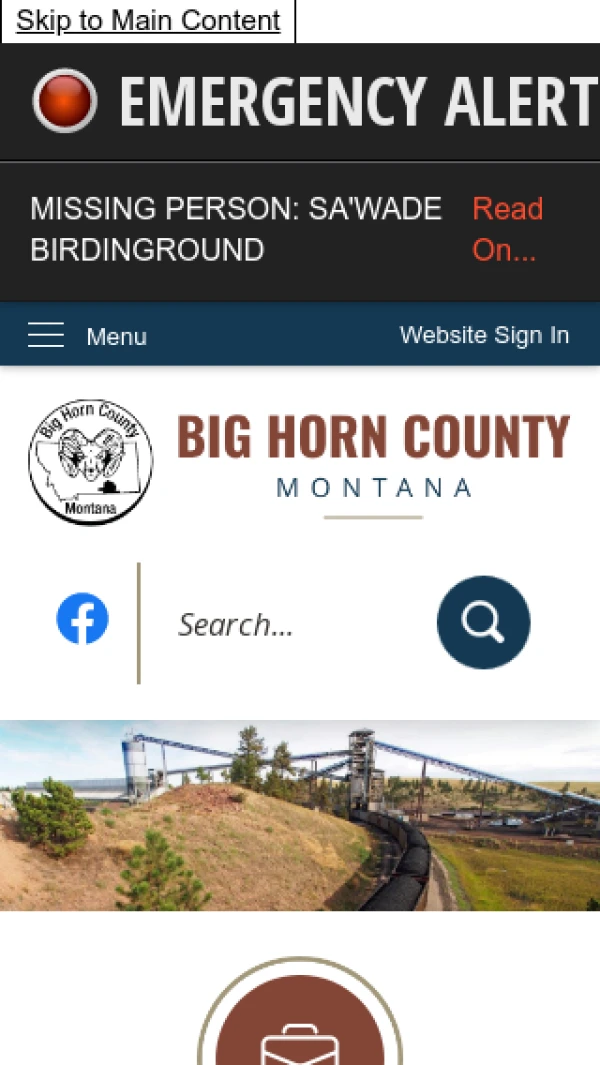Go to Big Horn County homepage via logo
Image resolution: width=600 pixels, height=1065 pixels.
[x=299, y=461]
